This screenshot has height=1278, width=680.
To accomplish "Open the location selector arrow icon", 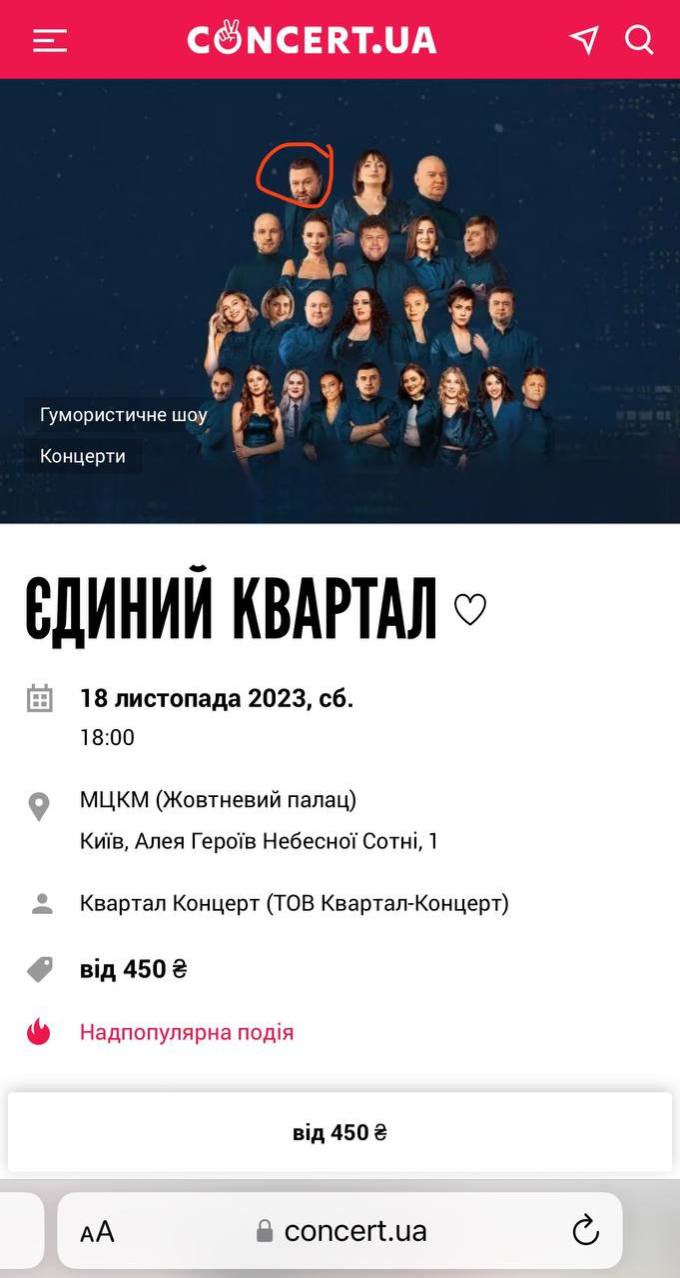I will [584, 40].
